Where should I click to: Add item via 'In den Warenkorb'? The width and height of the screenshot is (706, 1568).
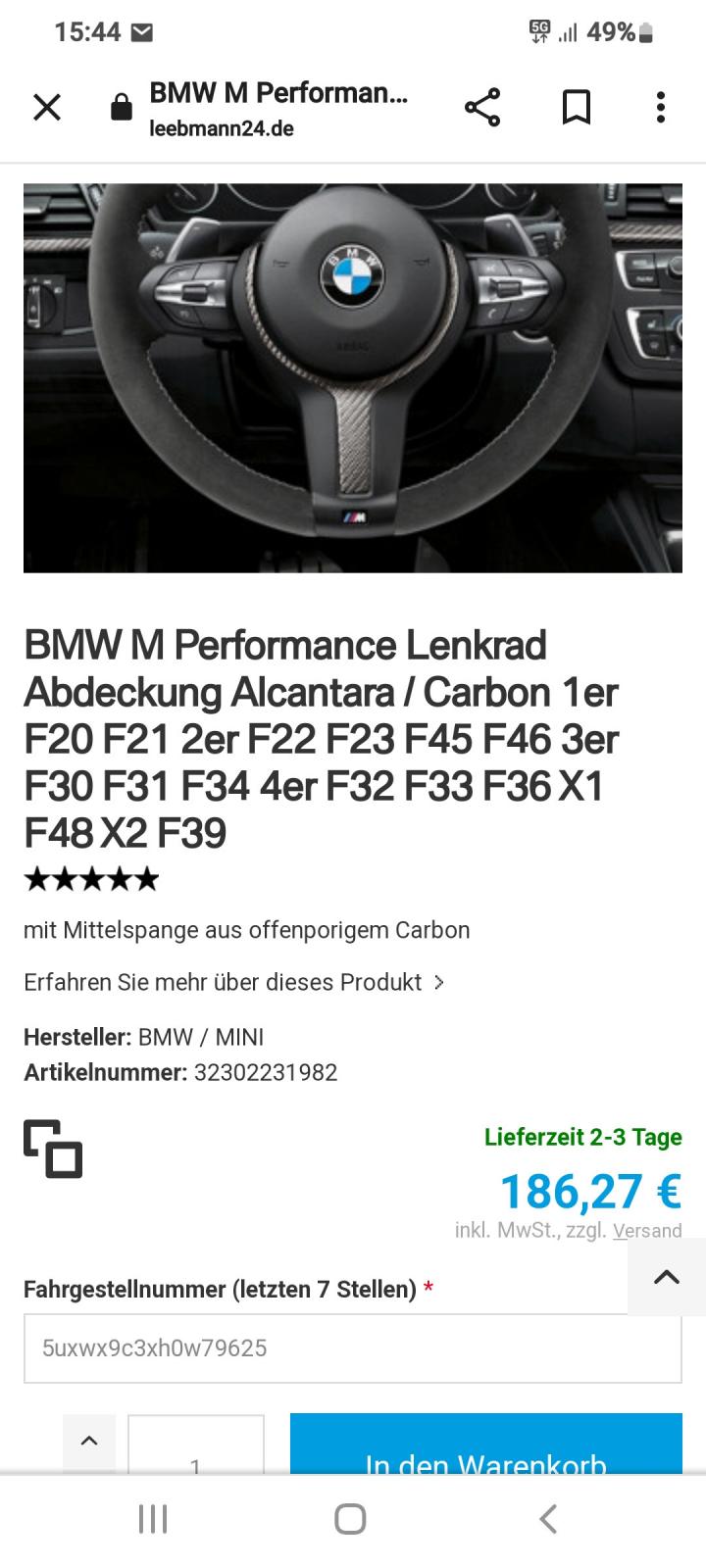click(x=485, y=1450)
